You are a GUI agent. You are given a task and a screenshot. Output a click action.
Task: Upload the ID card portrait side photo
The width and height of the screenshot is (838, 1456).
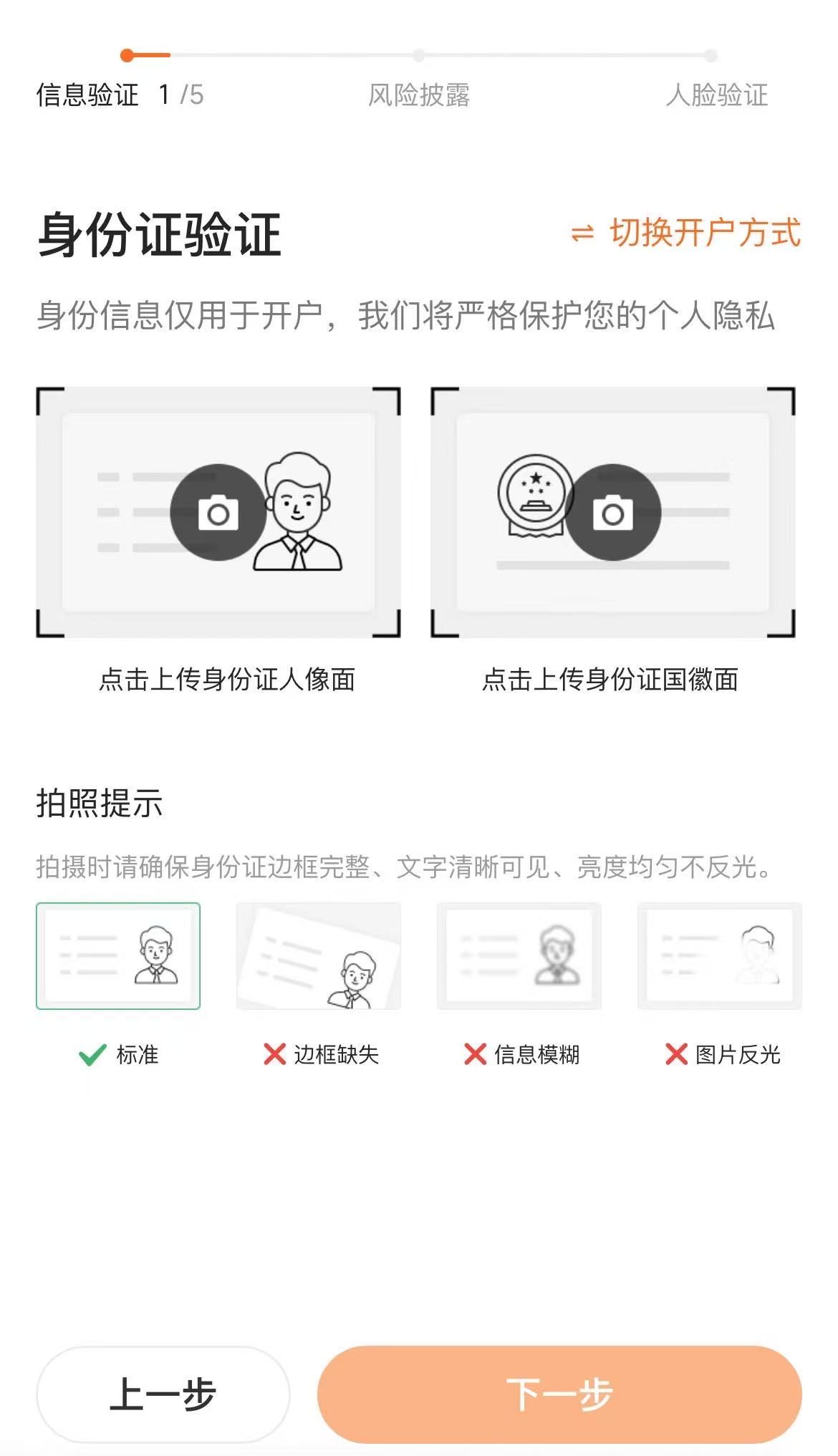pos(218,513)
